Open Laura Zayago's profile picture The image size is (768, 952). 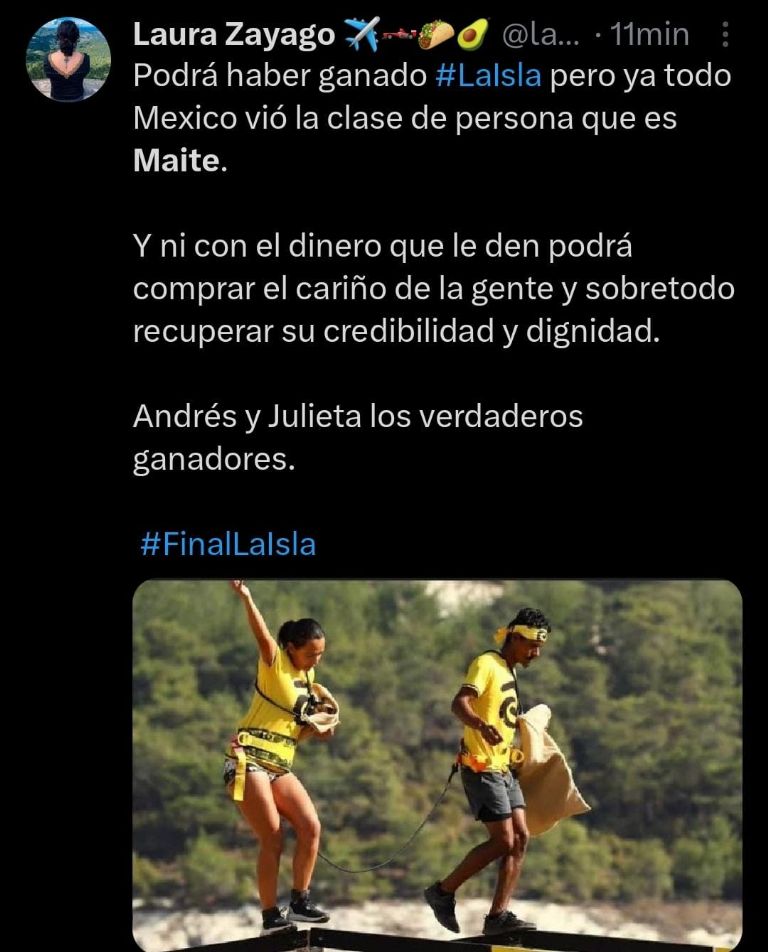point(68,60)
